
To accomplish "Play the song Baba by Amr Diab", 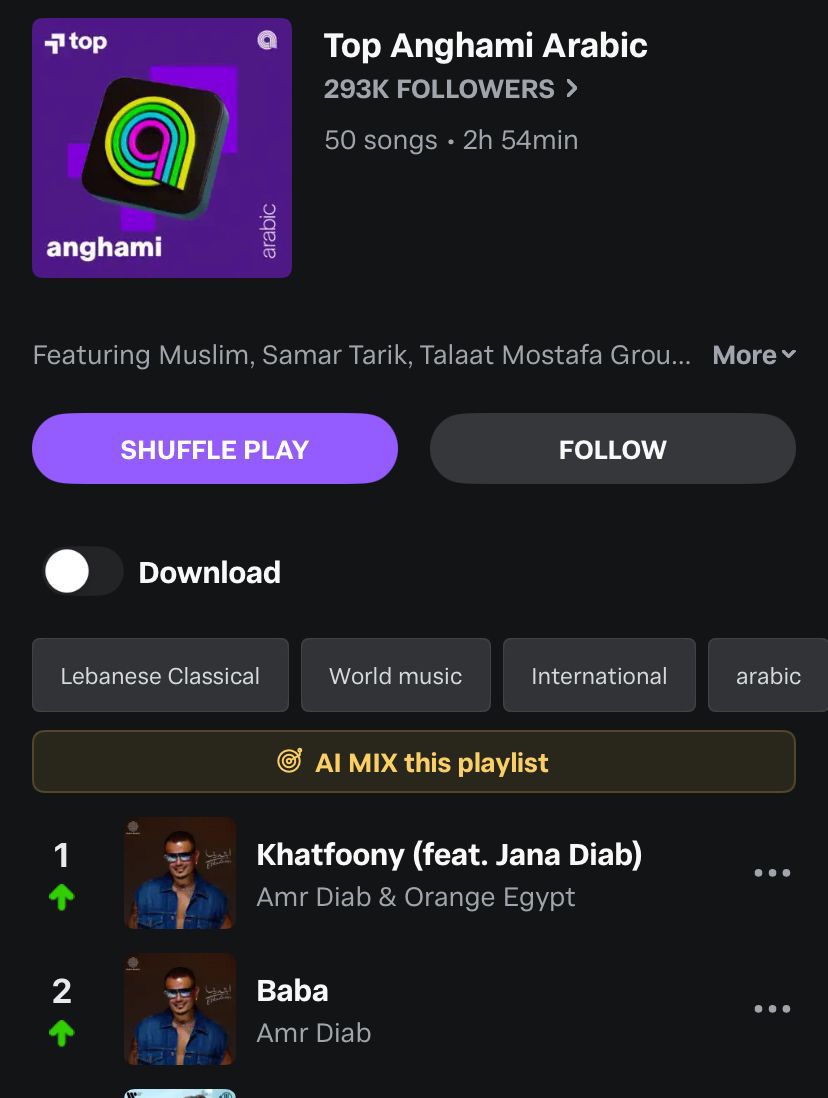I will pos(292,991).
